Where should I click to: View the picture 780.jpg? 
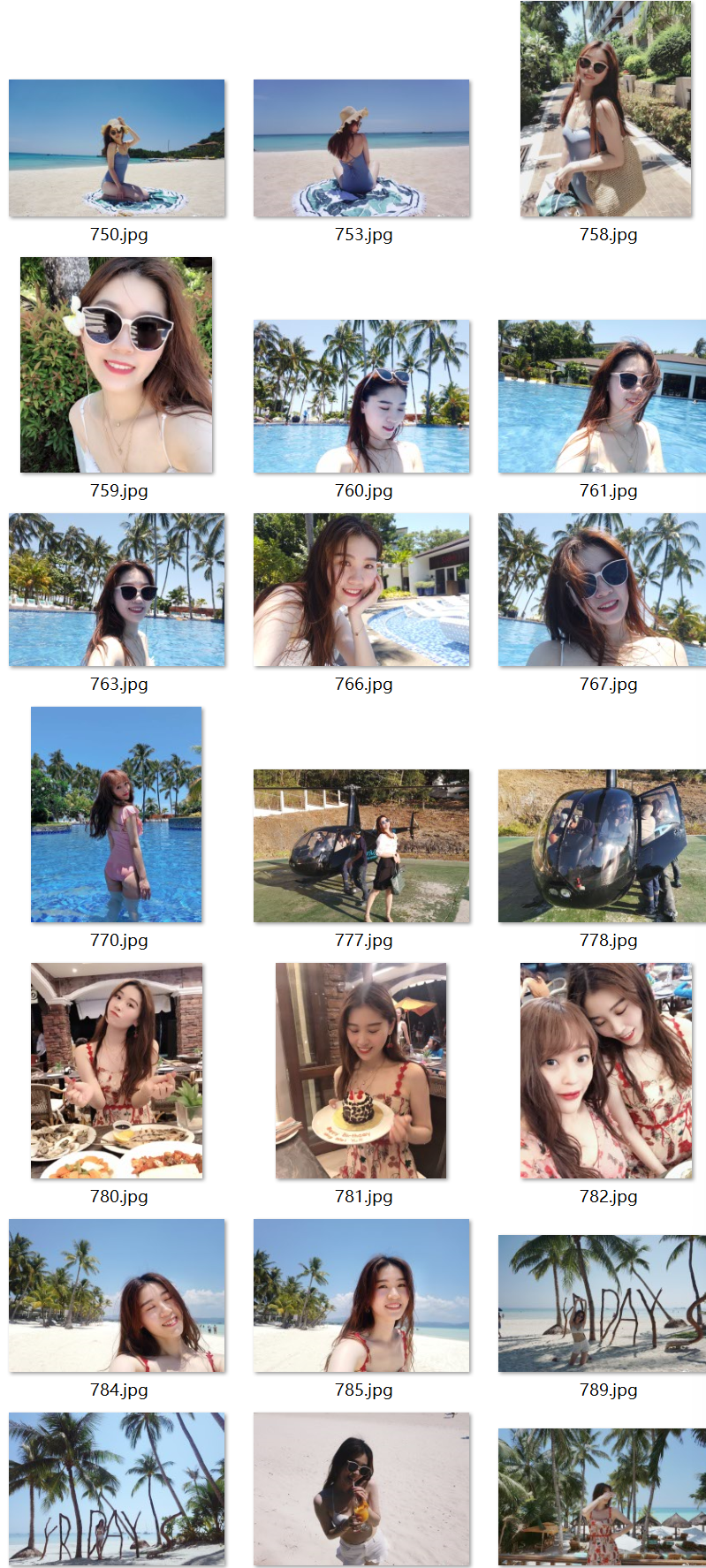coord(117,1071)
